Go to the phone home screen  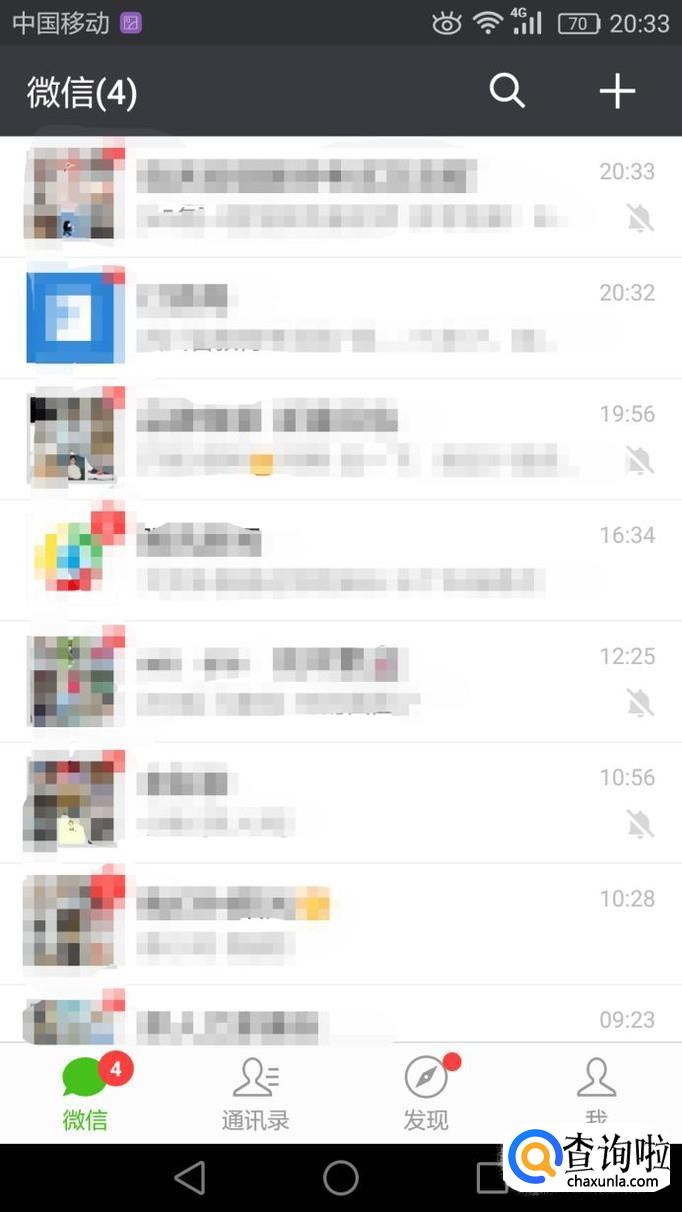click(x=341, y=1178)
